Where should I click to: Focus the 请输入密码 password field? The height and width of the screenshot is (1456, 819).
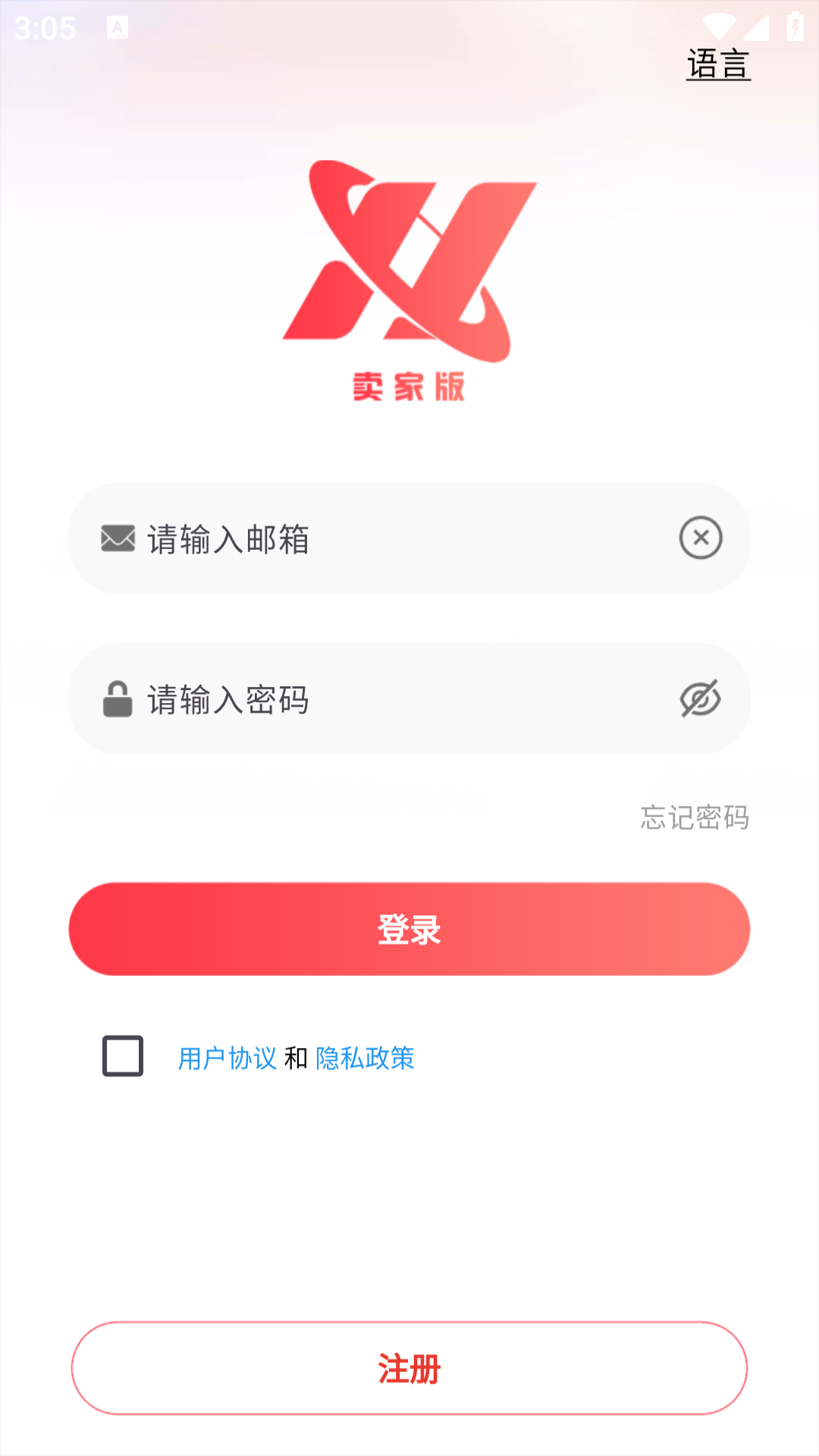tap(394, 699)
